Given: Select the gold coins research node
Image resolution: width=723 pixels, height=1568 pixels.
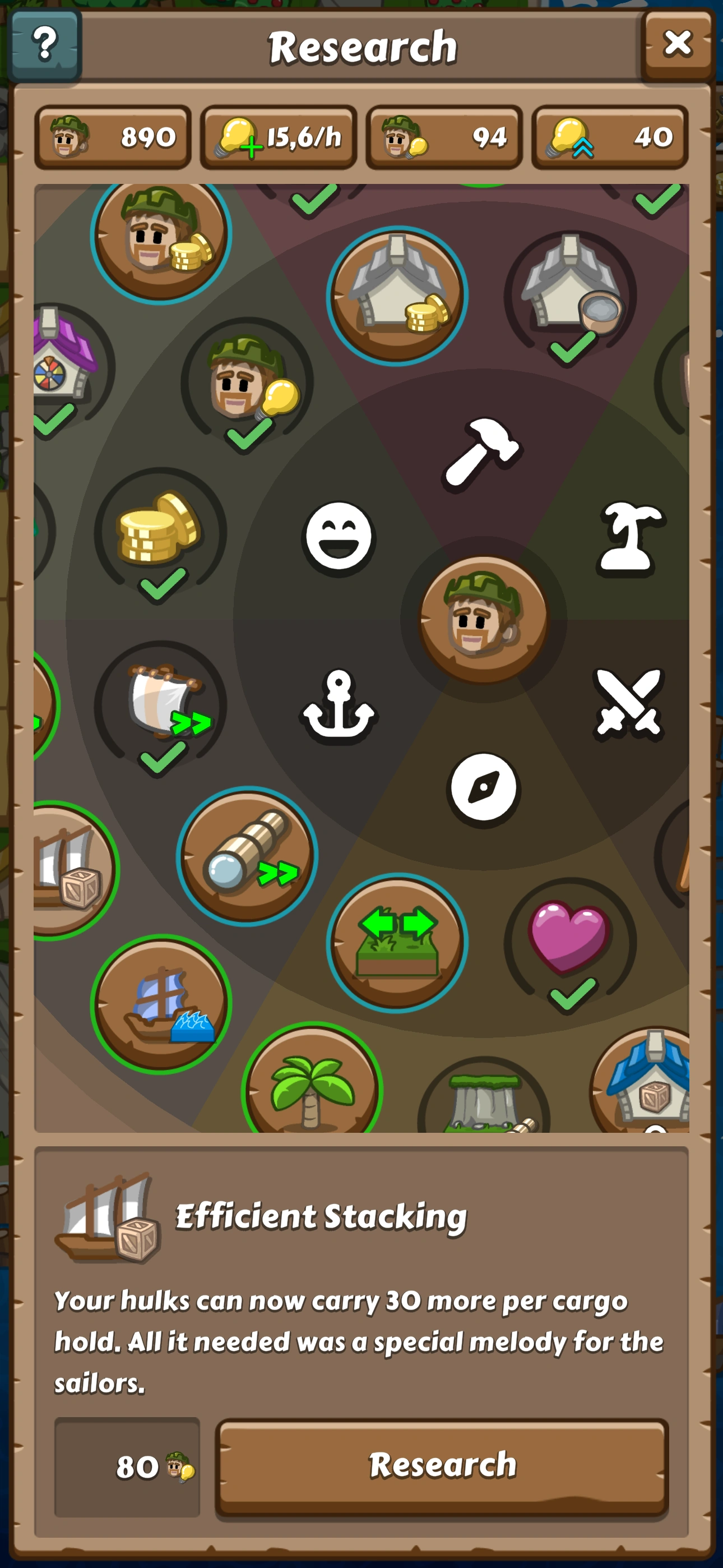Looking at the screenshot, I should 160,528.
